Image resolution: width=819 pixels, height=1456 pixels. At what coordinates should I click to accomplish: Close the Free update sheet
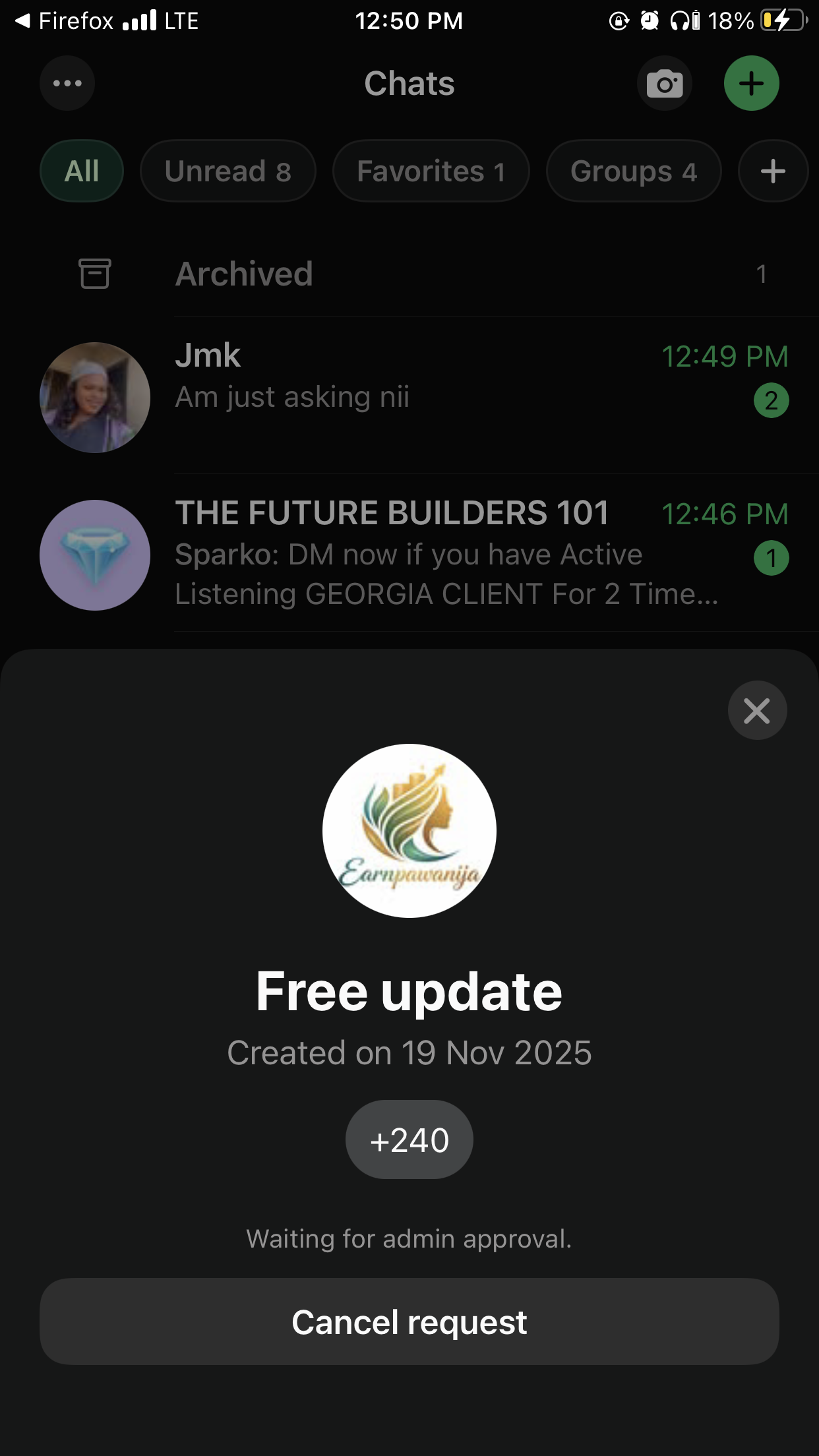757,710
